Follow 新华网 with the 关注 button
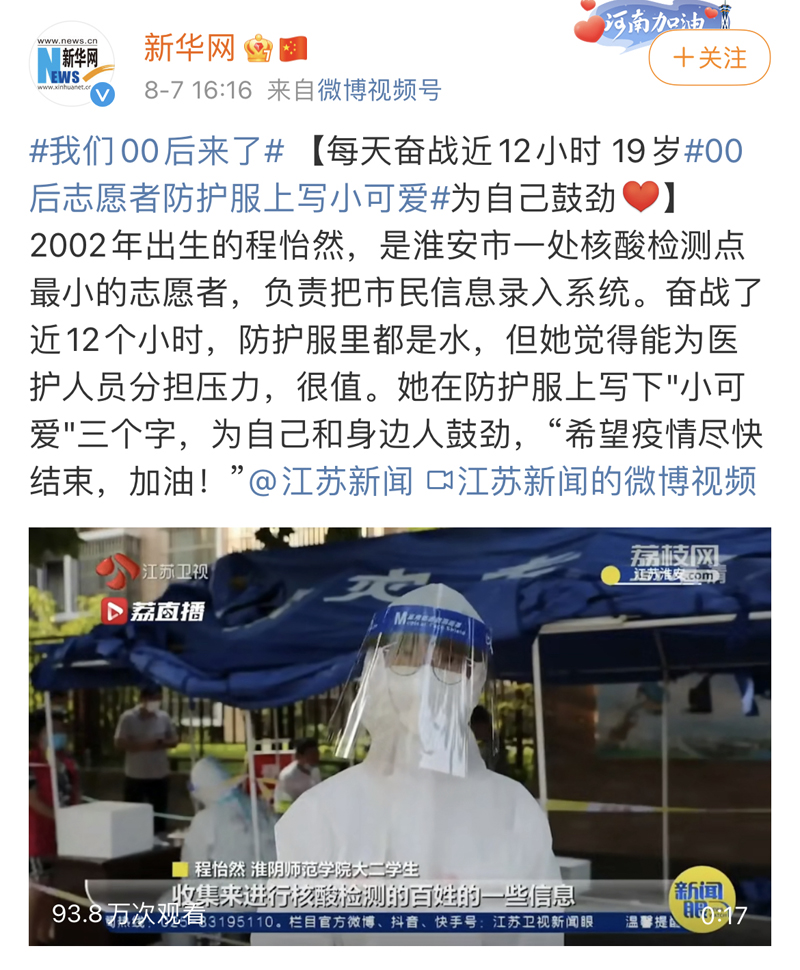 point(709,58)
